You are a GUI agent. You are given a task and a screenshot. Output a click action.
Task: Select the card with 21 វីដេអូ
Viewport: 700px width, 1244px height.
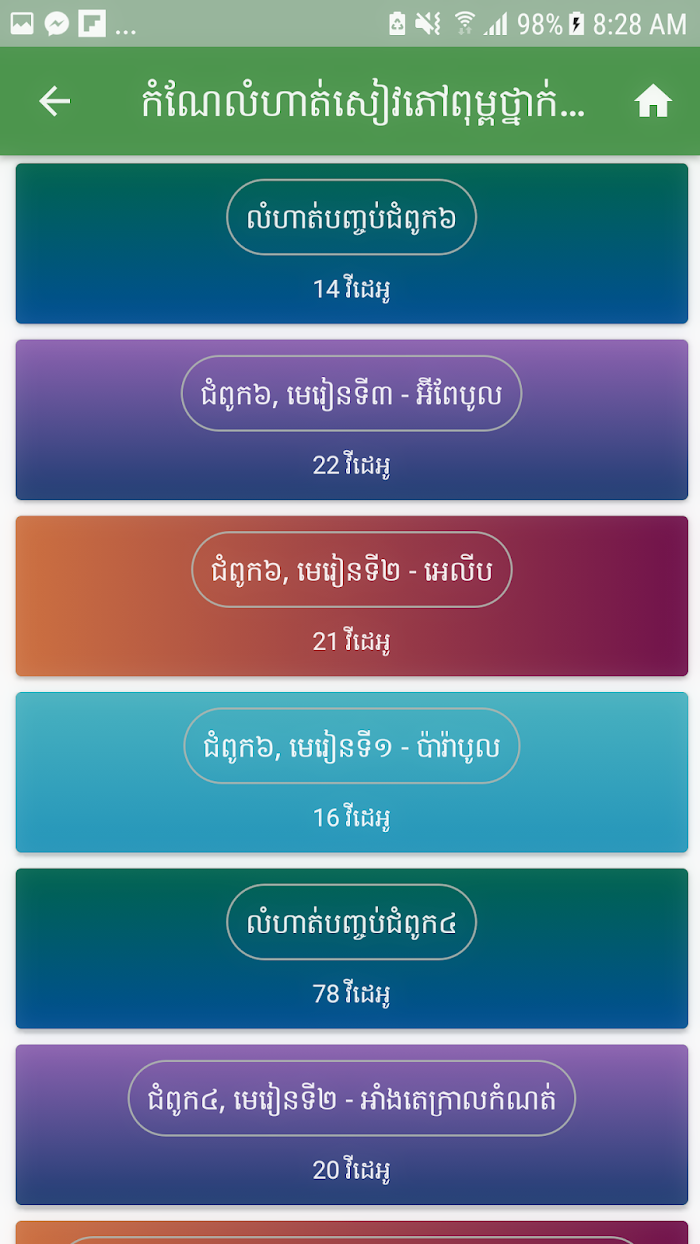pos(352,596)
